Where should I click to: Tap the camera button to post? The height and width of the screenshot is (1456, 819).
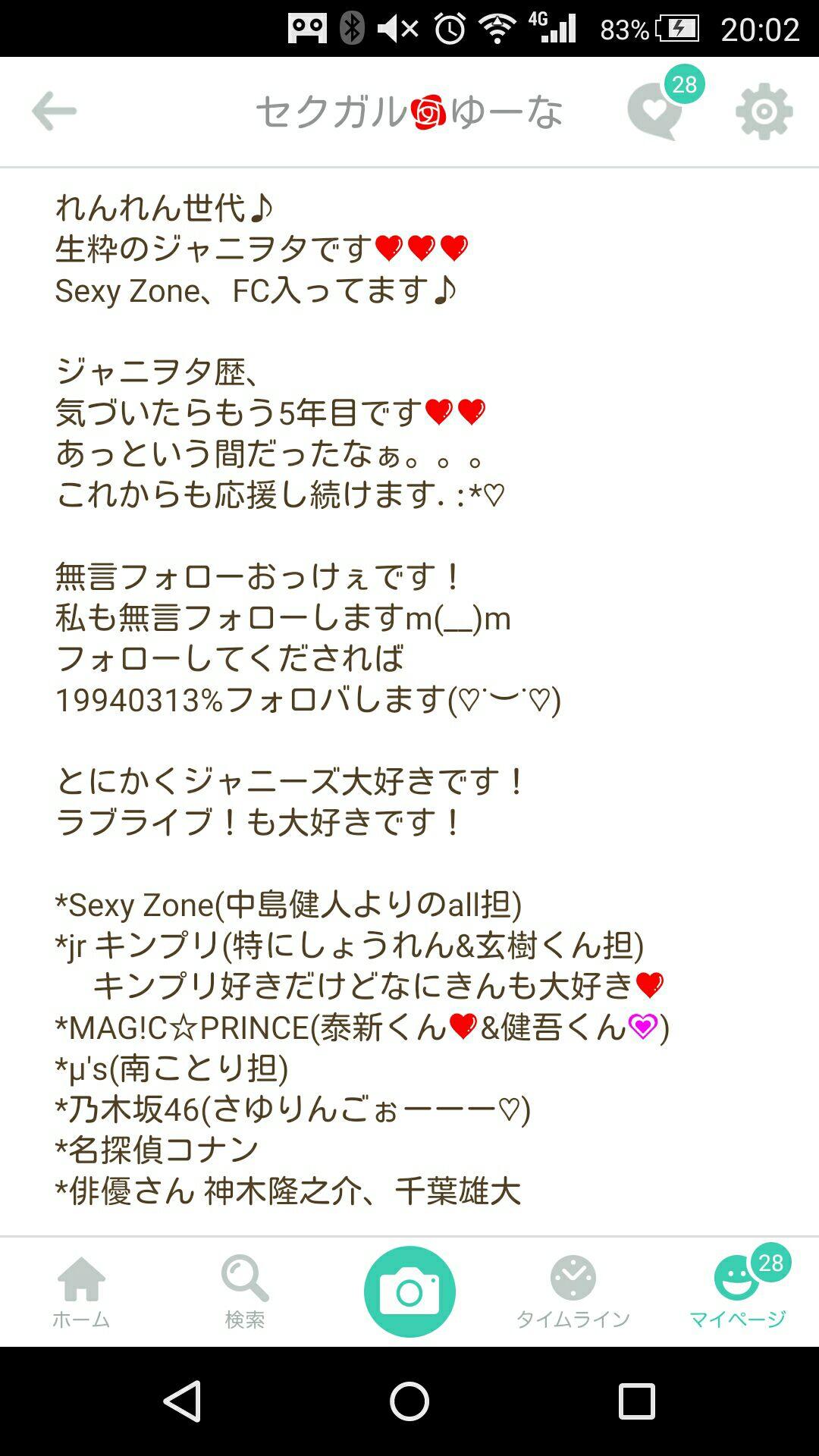coord(409,1291)
